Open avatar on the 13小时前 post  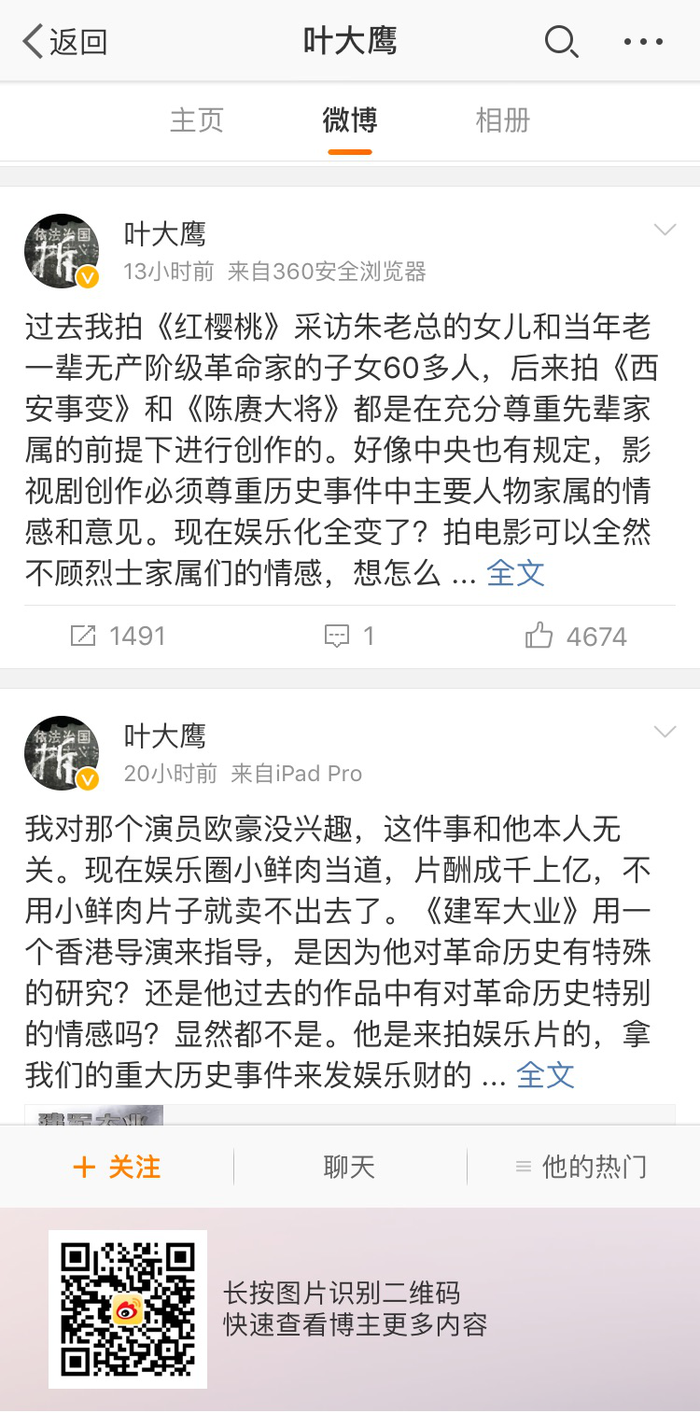pyautogui.click(x=61, y=251)
